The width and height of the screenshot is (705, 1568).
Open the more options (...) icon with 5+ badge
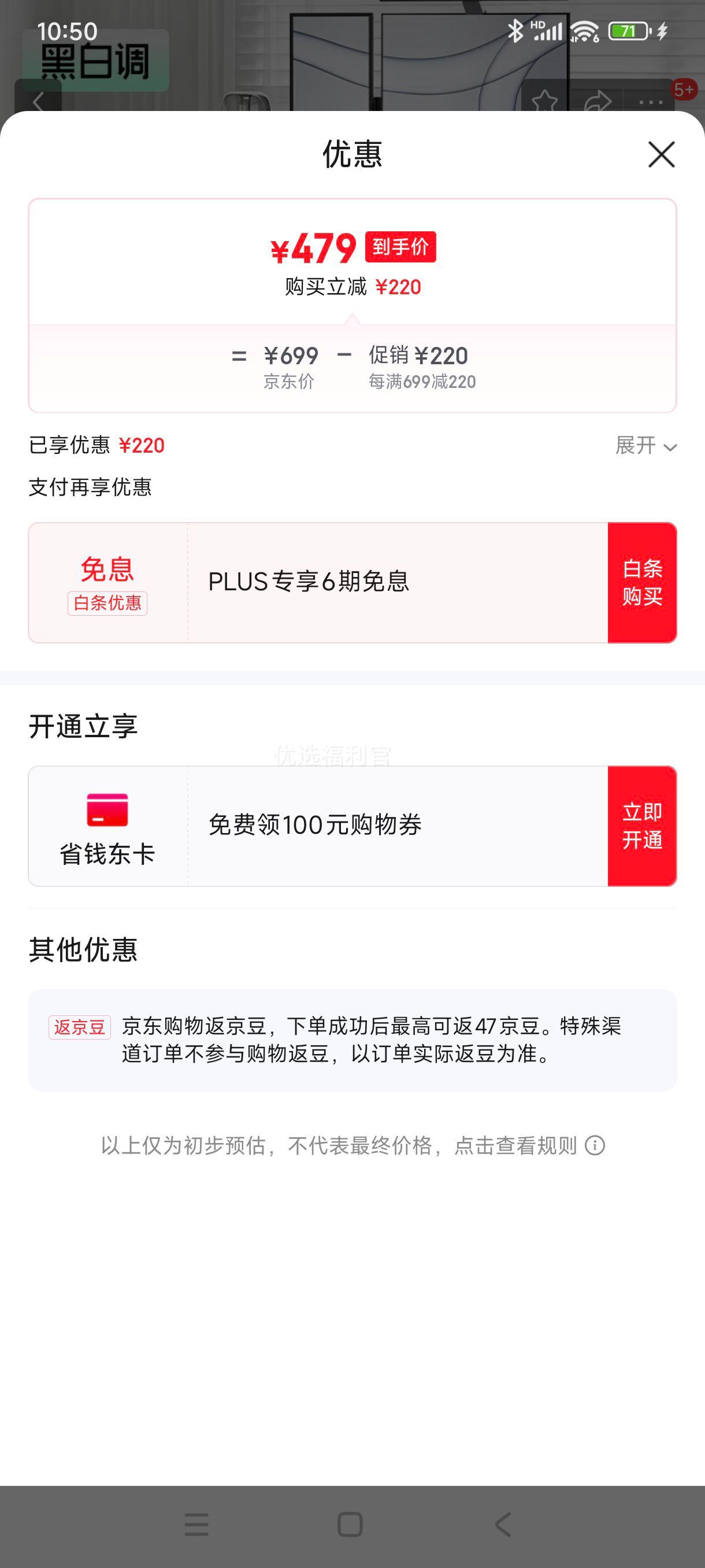652,102
